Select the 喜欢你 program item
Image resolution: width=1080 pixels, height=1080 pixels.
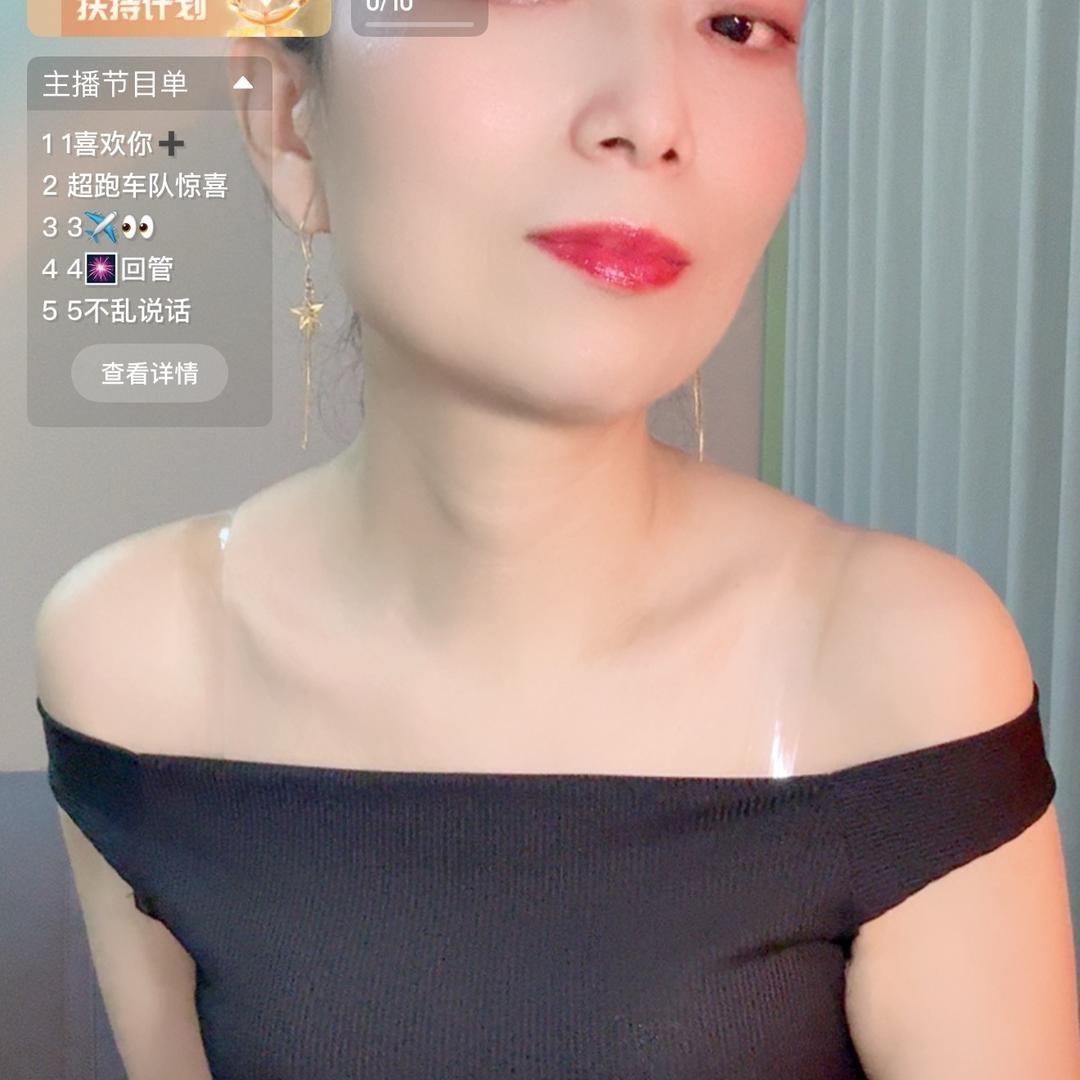point(113,144)
